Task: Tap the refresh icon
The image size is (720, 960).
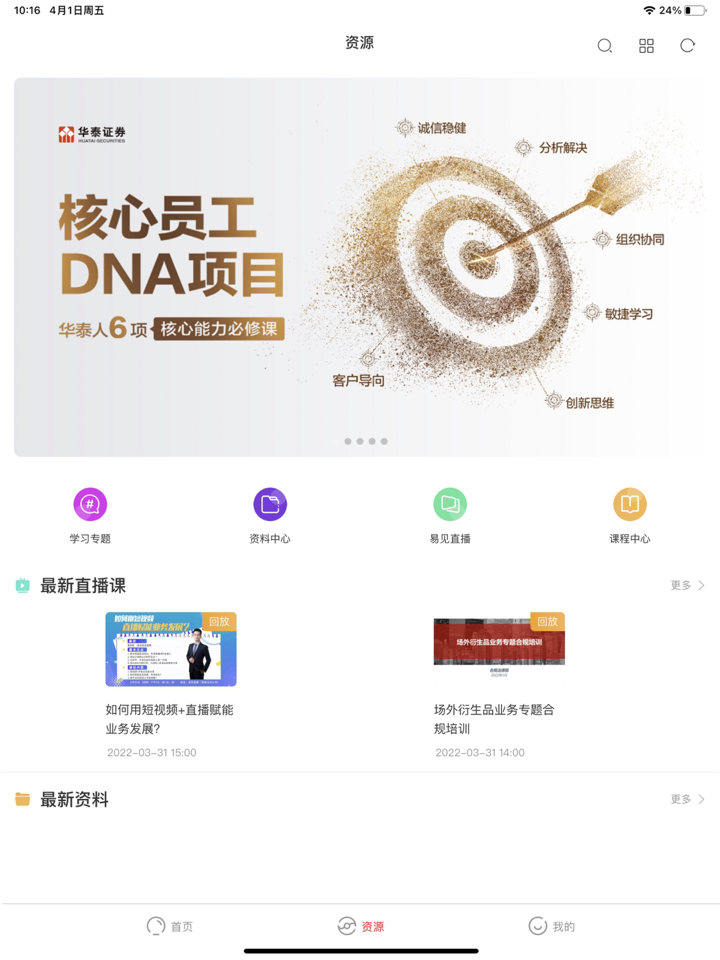Action: 687,46
